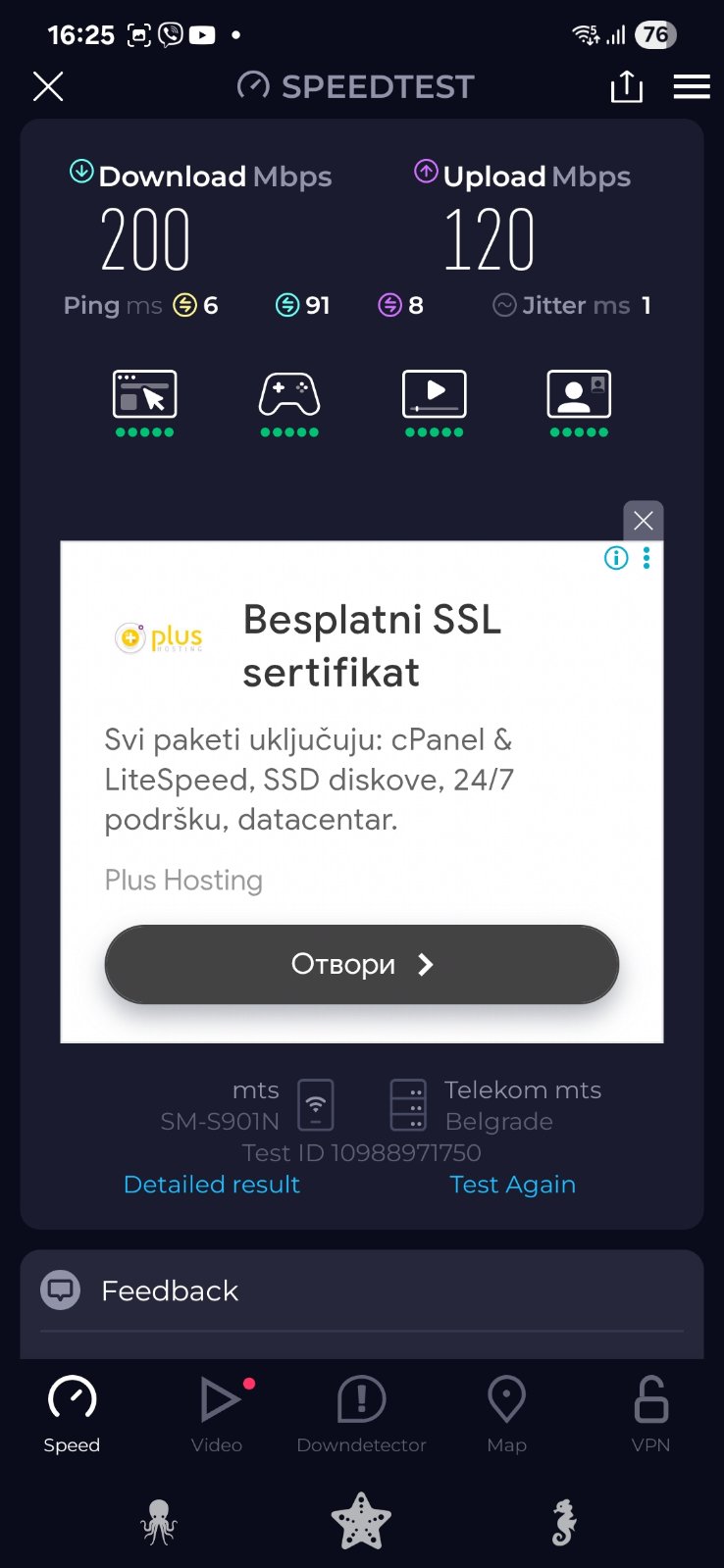Switch to the Video tab
Viewport: 724px width, 1568px height.
tap(217, 1413)
